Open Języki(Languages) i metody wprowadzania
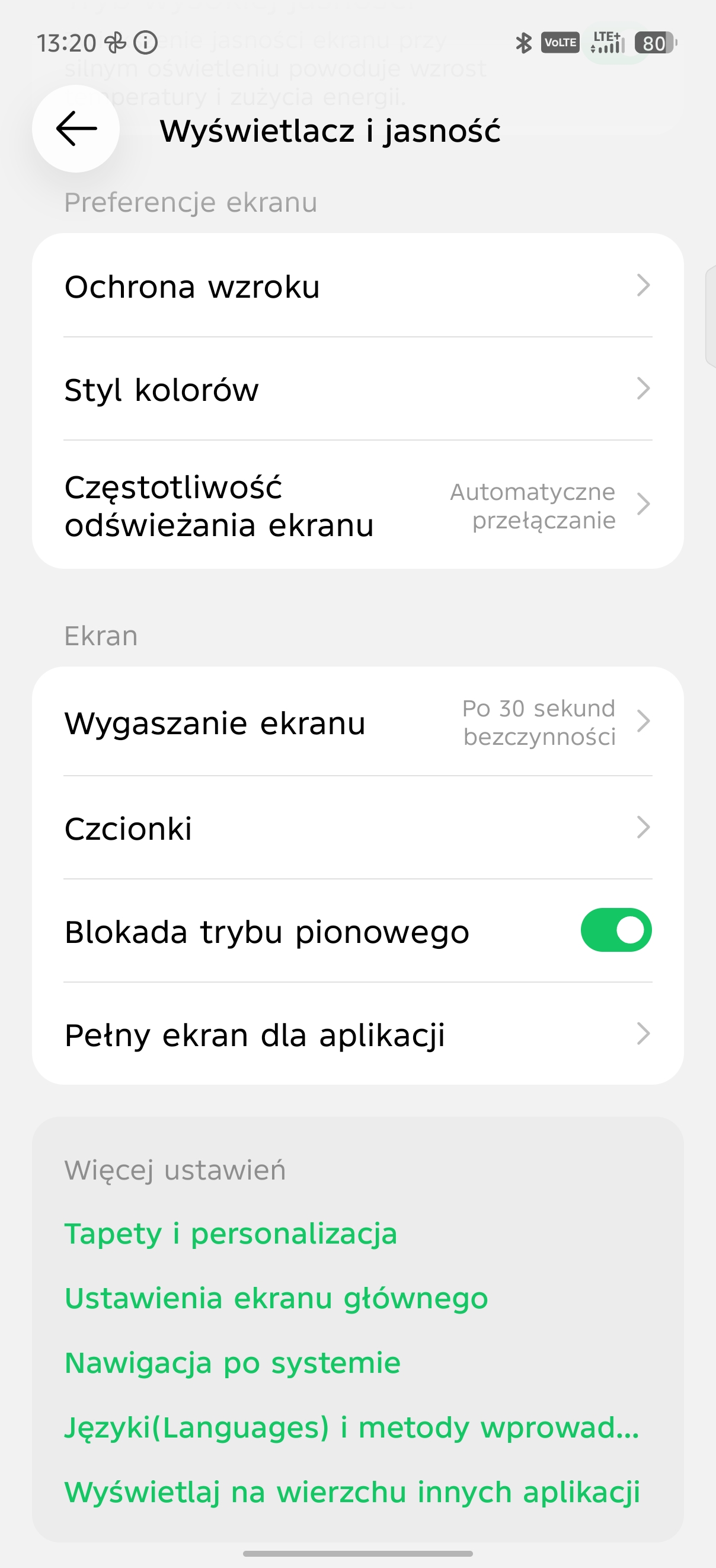Image resolution: width=716 pixels, height=1568 pixels. click(x=351, y=1427)
